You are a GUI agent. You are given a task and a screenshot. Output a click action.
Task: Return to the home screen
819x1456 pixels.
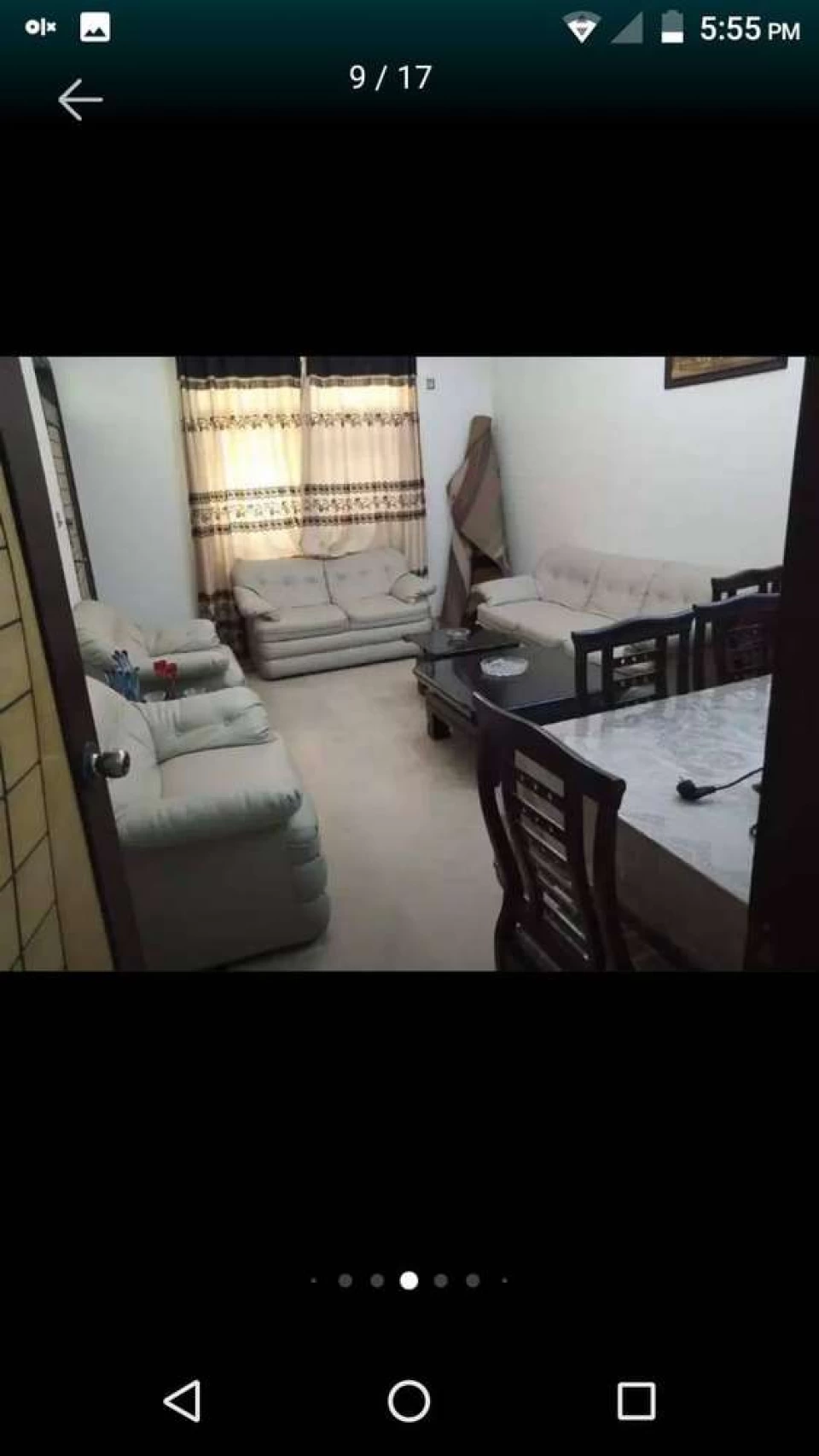tap(409, 1401)
